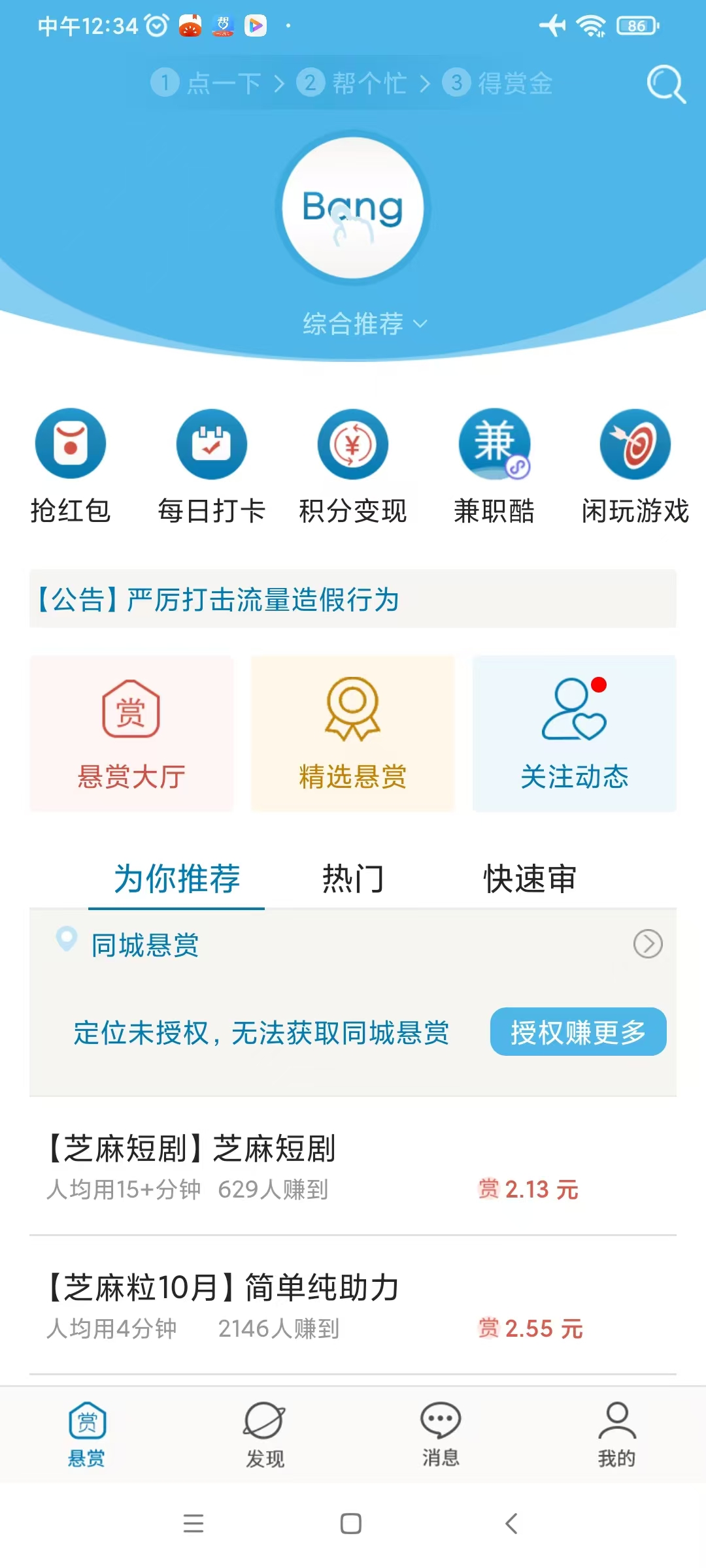Open the 抢红包 shortcut
The image size is (706, 1568).
click(71, 467)
